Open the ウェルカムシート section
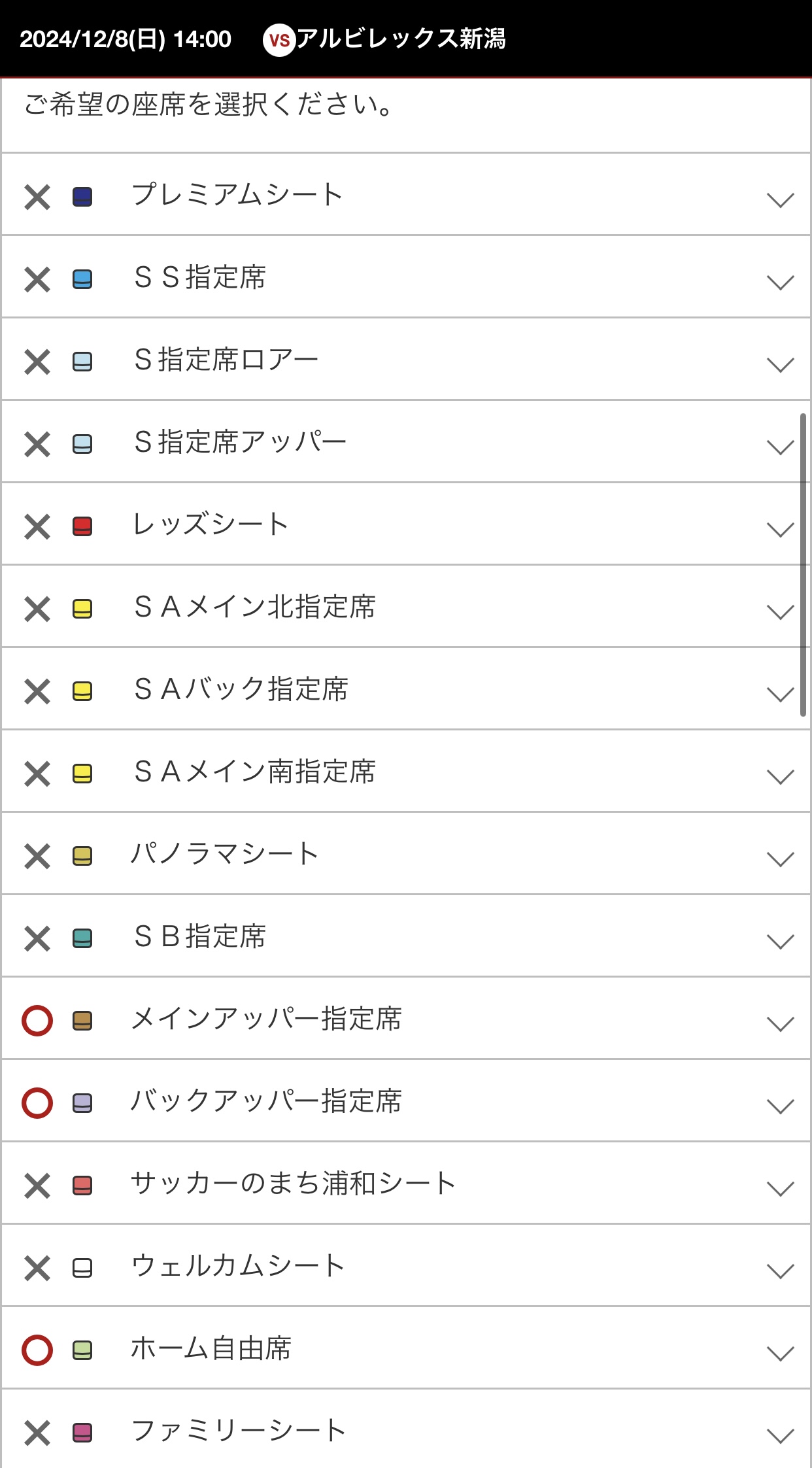Screen dimensions: 812x1468 tap(405, 1265)
